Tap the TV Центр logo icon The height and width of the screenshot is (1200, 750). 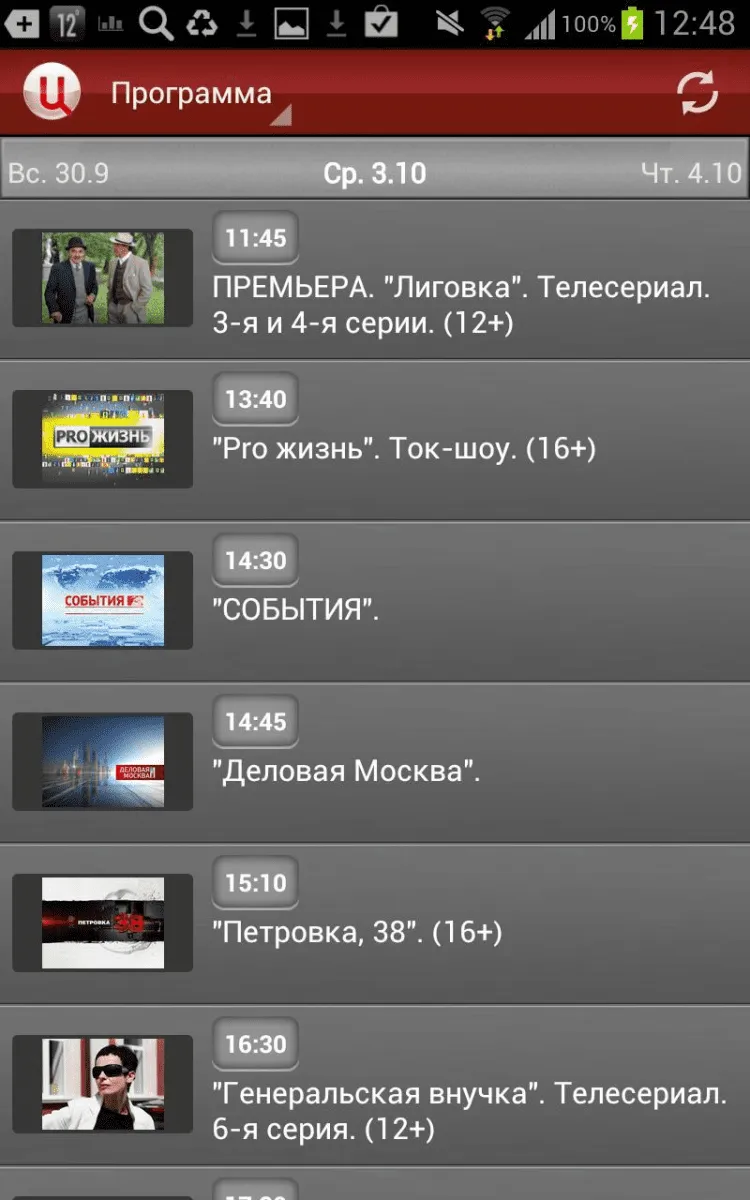[x=51, y=92]
